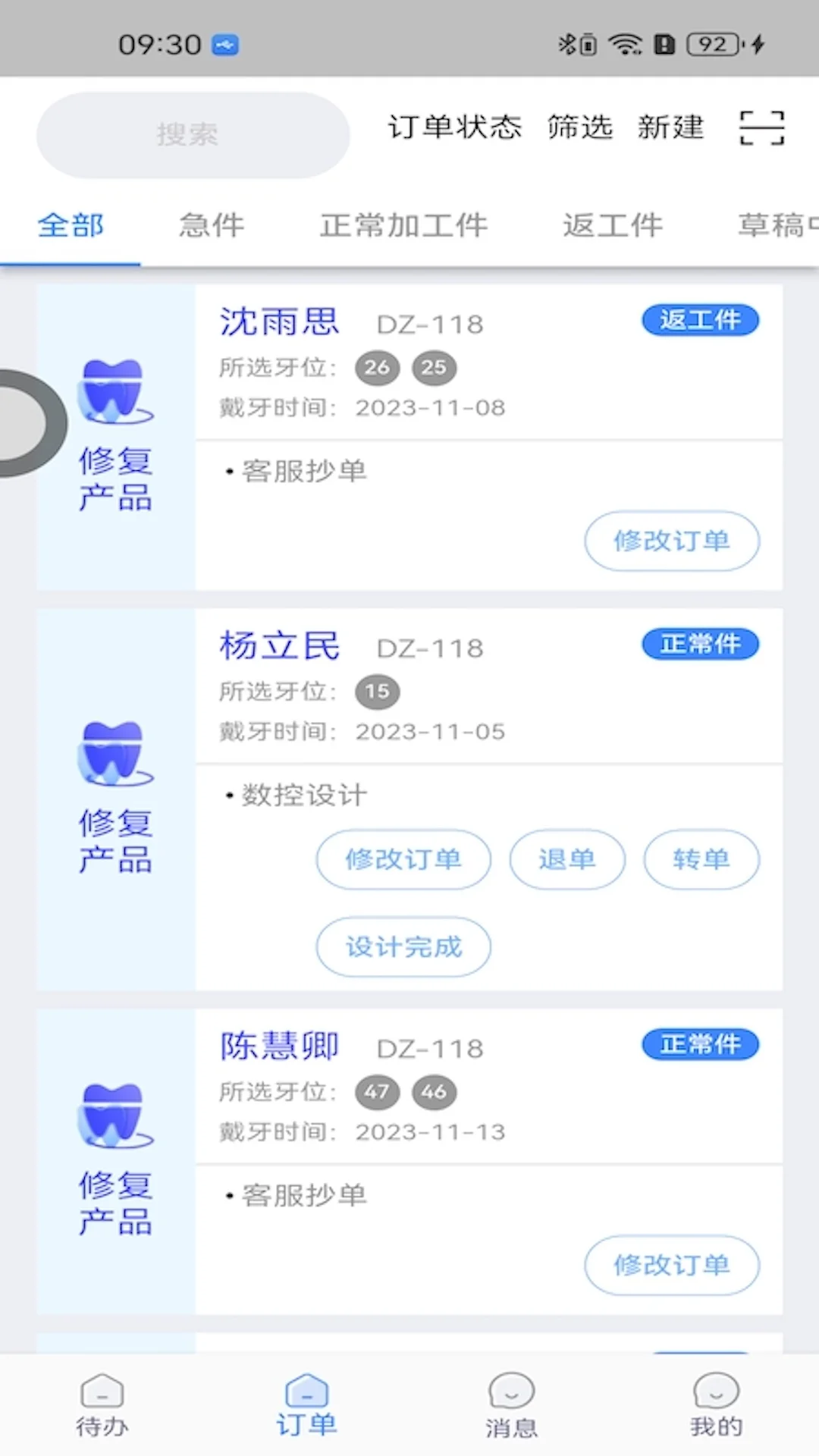The width and height of the screenshot is (819, 1456).
Task: Open the 筛选 filter options
Action: click(580, 127)
